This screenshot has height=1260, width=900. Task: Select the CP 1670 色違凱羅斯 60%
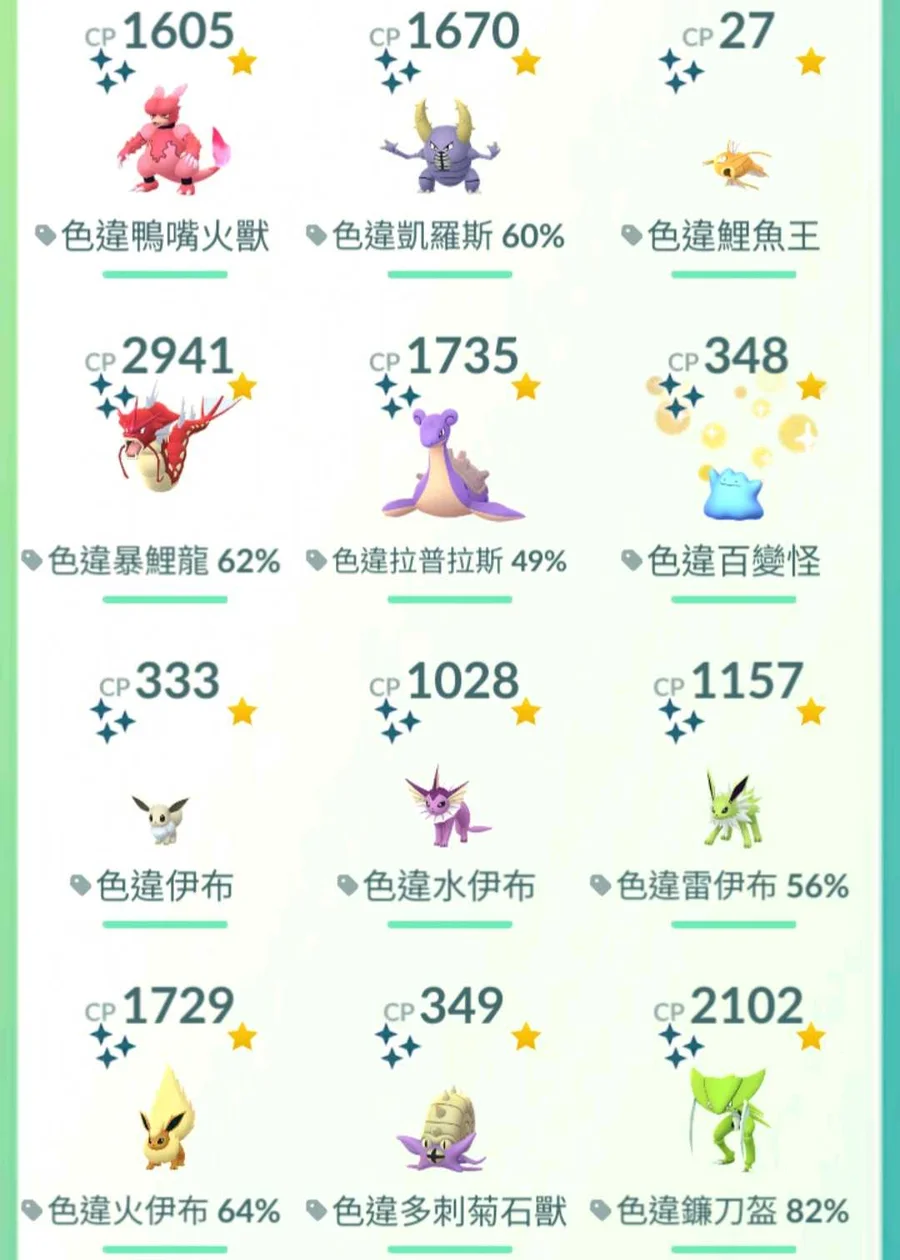pyautogui.click(x=440, y=145)
